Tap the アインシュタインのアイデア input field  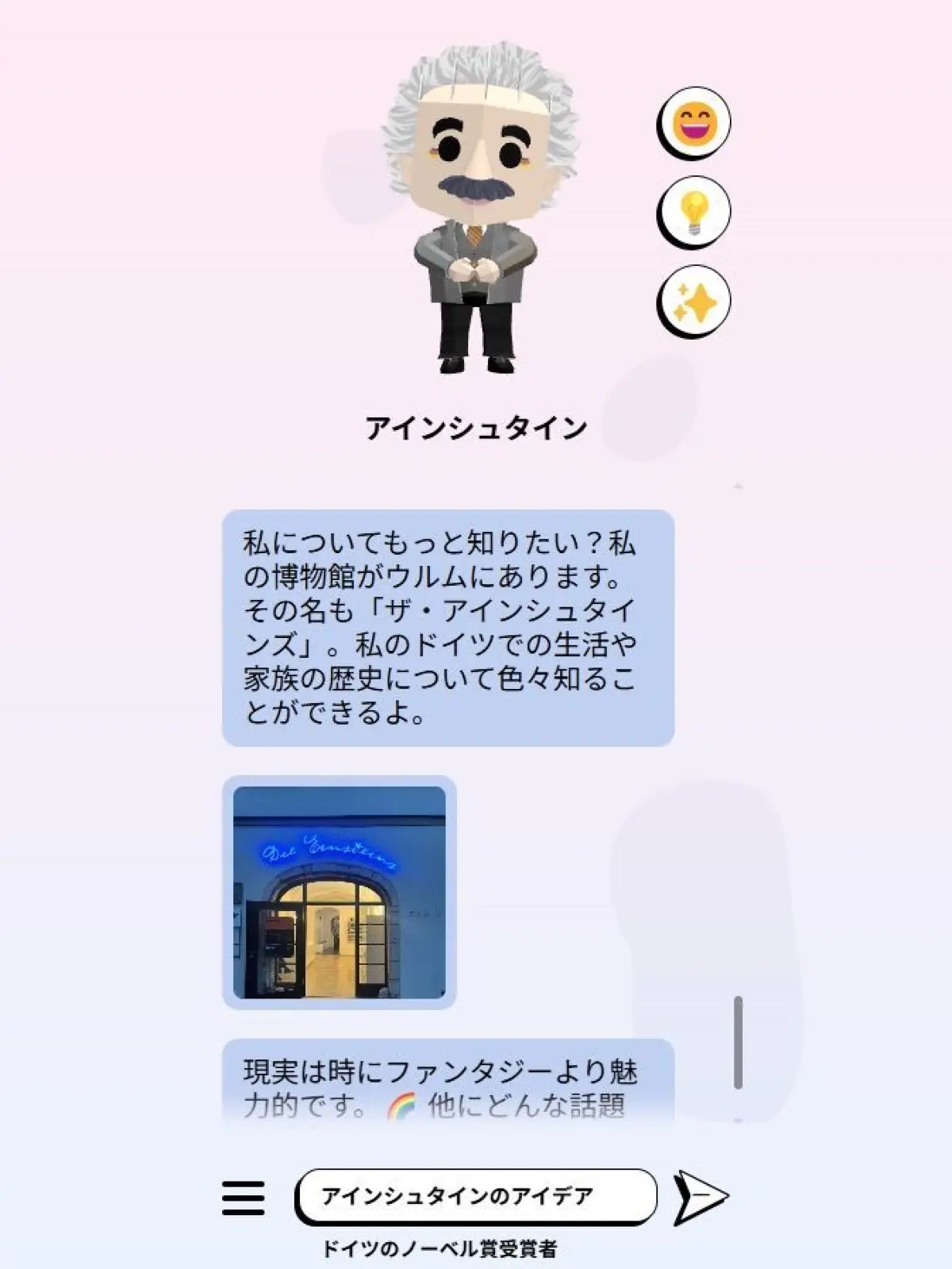476,1196
